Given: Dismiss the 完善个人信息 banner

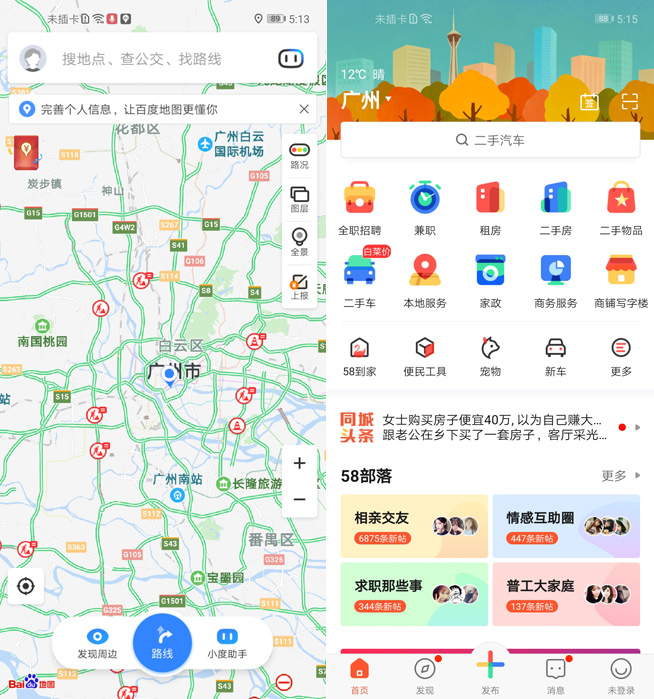Looking at the screenshot, I should (304, 109).
